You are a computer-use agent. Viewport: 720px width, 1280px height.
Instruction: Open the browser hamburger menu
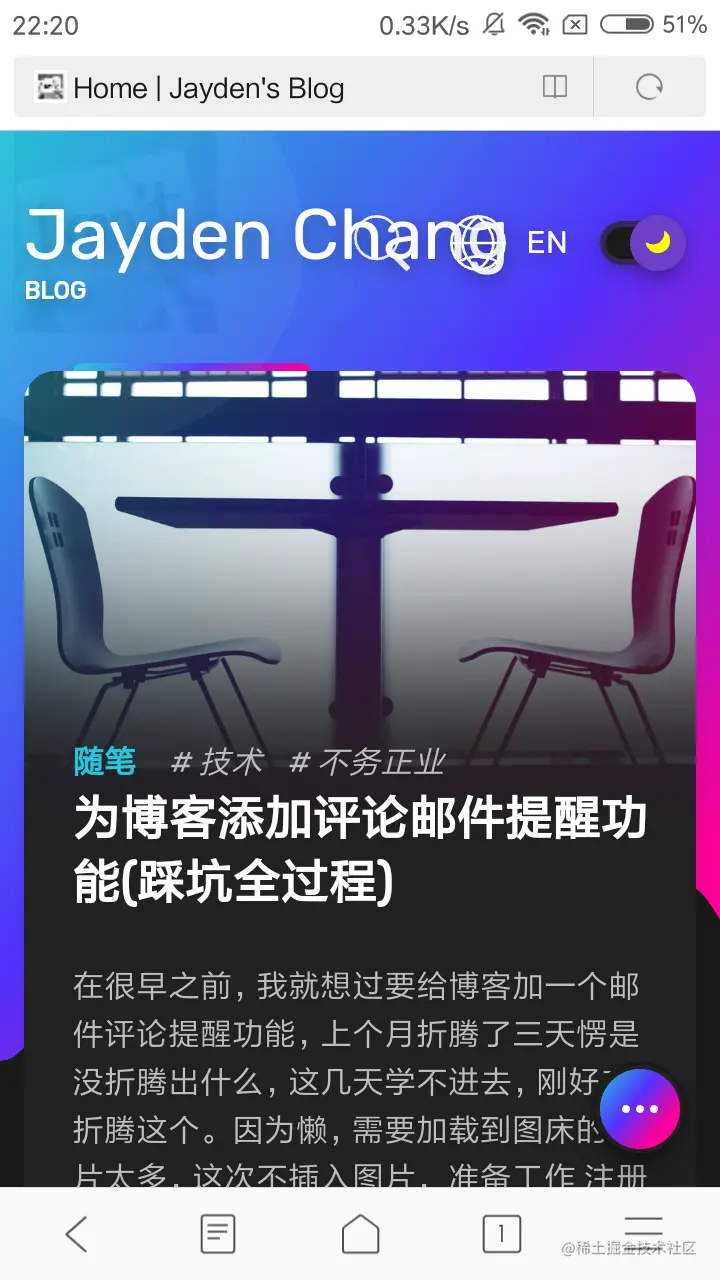point(643,1228)
